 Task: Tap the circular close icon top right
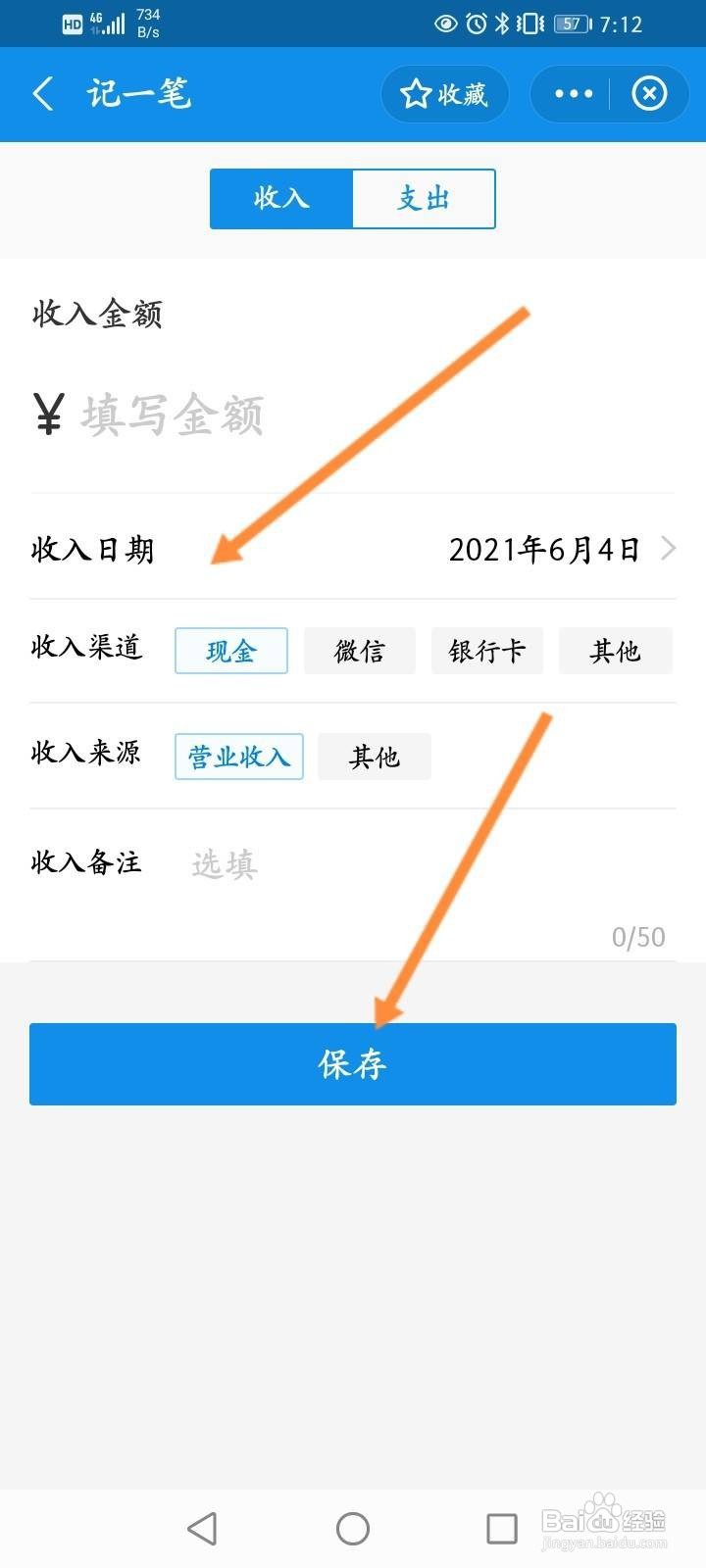pos(649,93)
